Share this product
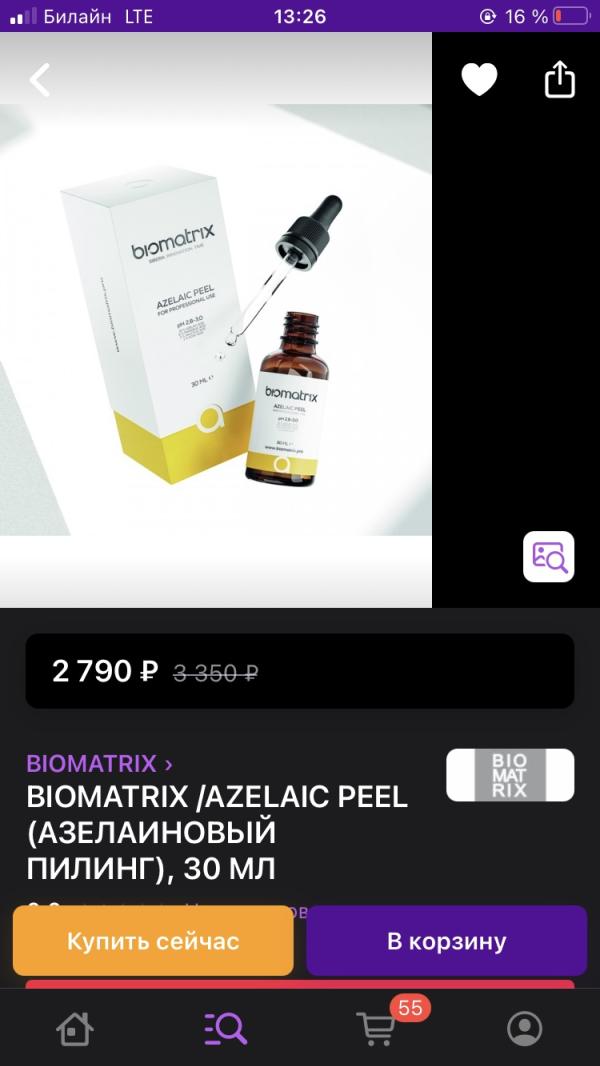Image resolution: width=600 pixels, height=1066 pixels. point(560,80)
